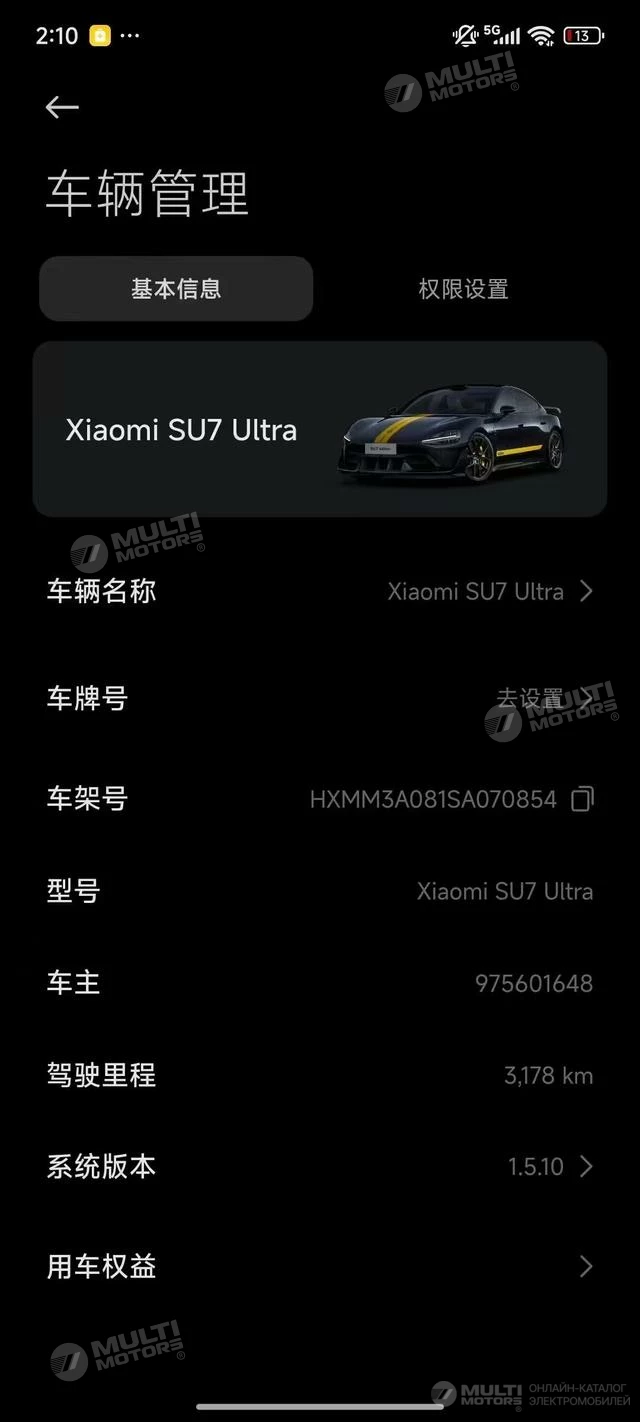Open the Xiaomi SU7 Ultra vehicle card
The image size is (640, 1422).
tap(320, 429)
